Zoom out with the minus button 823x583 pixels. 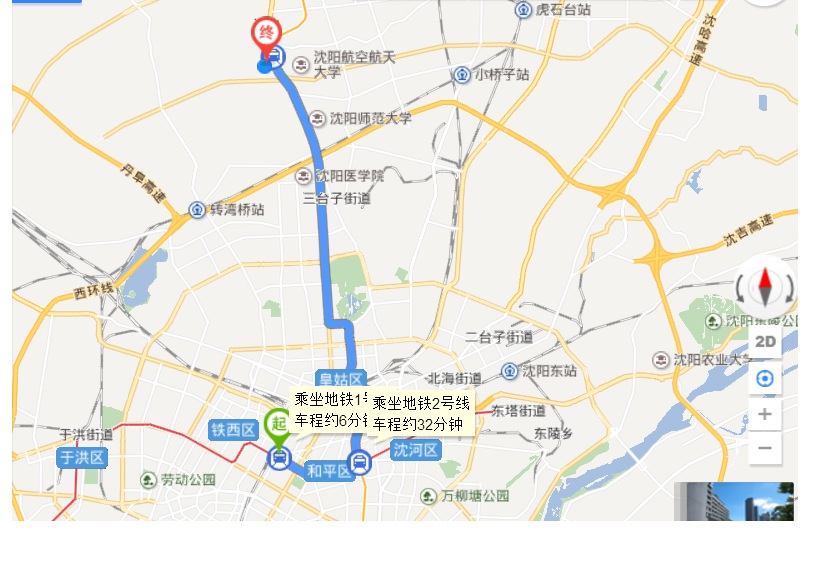coord(765,447)
